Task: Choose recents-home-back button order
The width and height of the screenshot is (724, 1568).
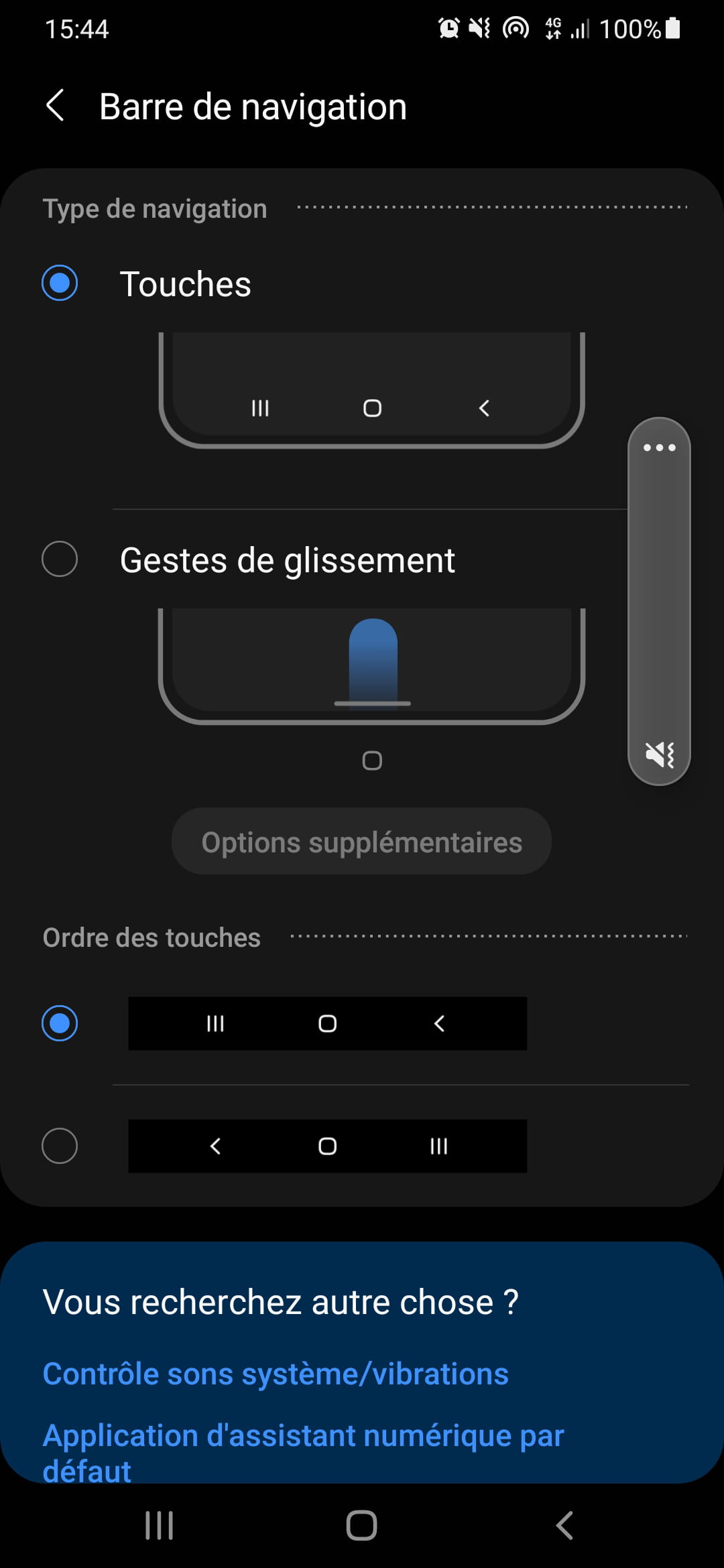Action: 60,1023
